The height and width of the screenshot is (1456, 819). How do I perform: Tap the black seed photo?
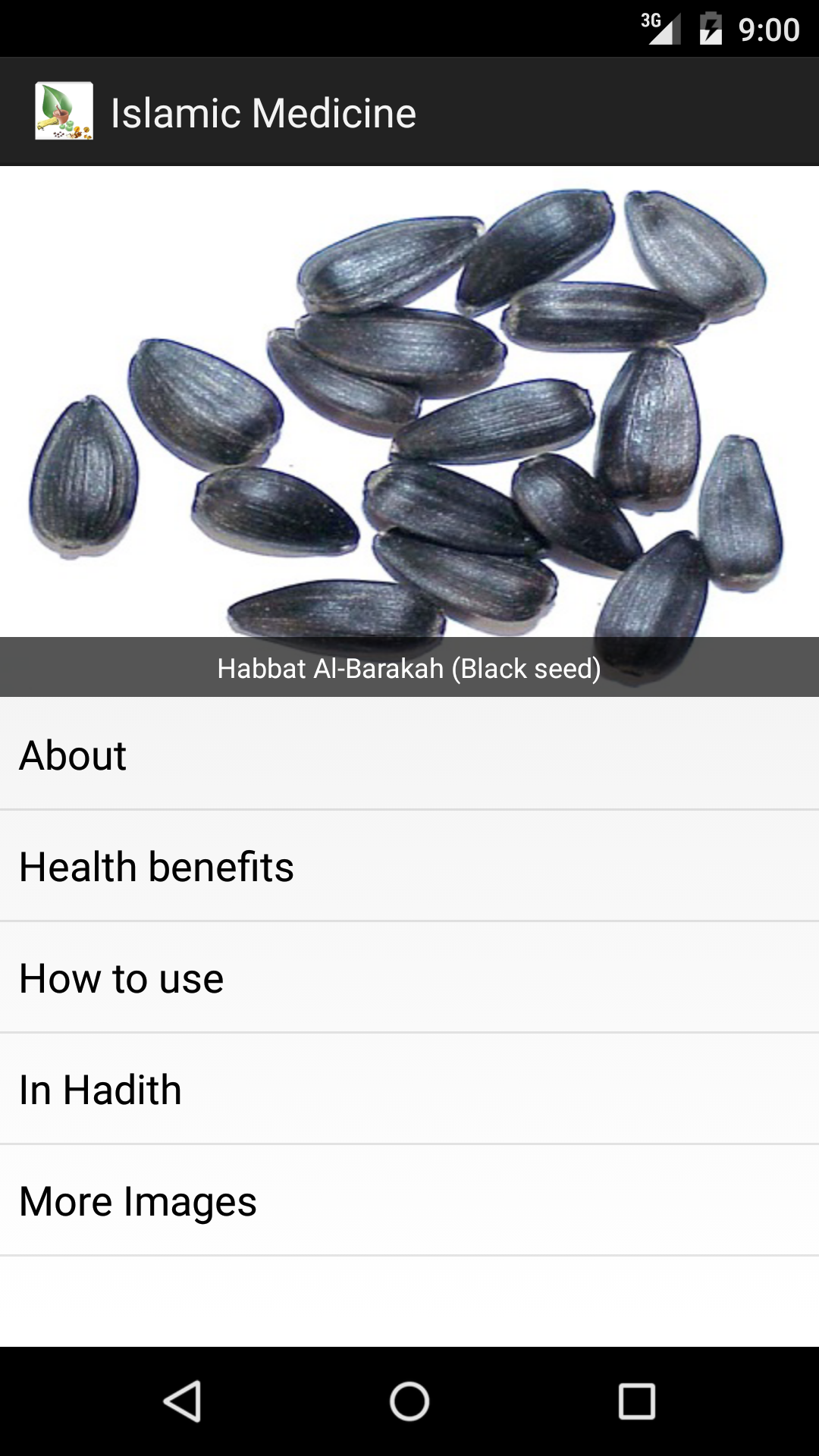point(409,402)
